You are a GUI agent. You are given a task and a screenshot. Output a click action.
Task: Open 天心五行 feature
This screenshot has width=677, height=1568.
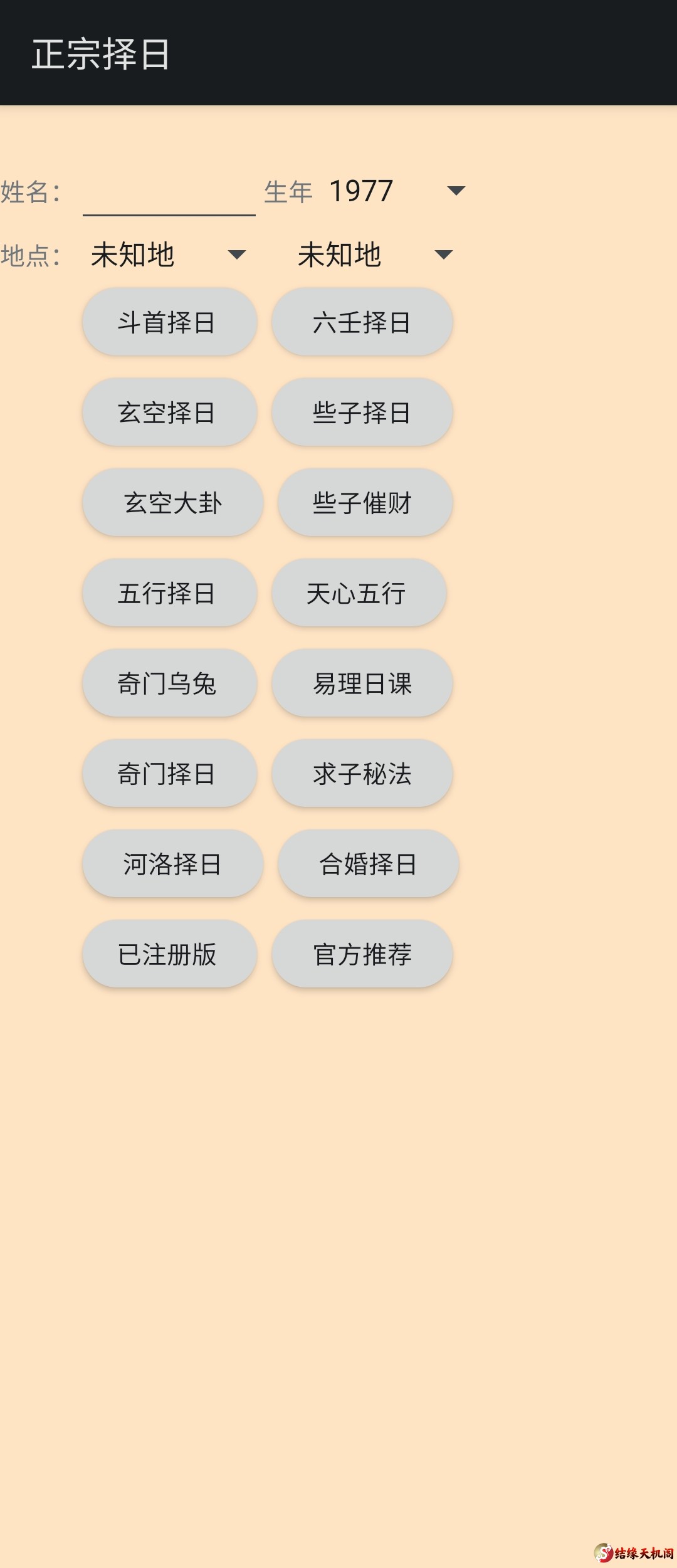(x=359, y=593)
